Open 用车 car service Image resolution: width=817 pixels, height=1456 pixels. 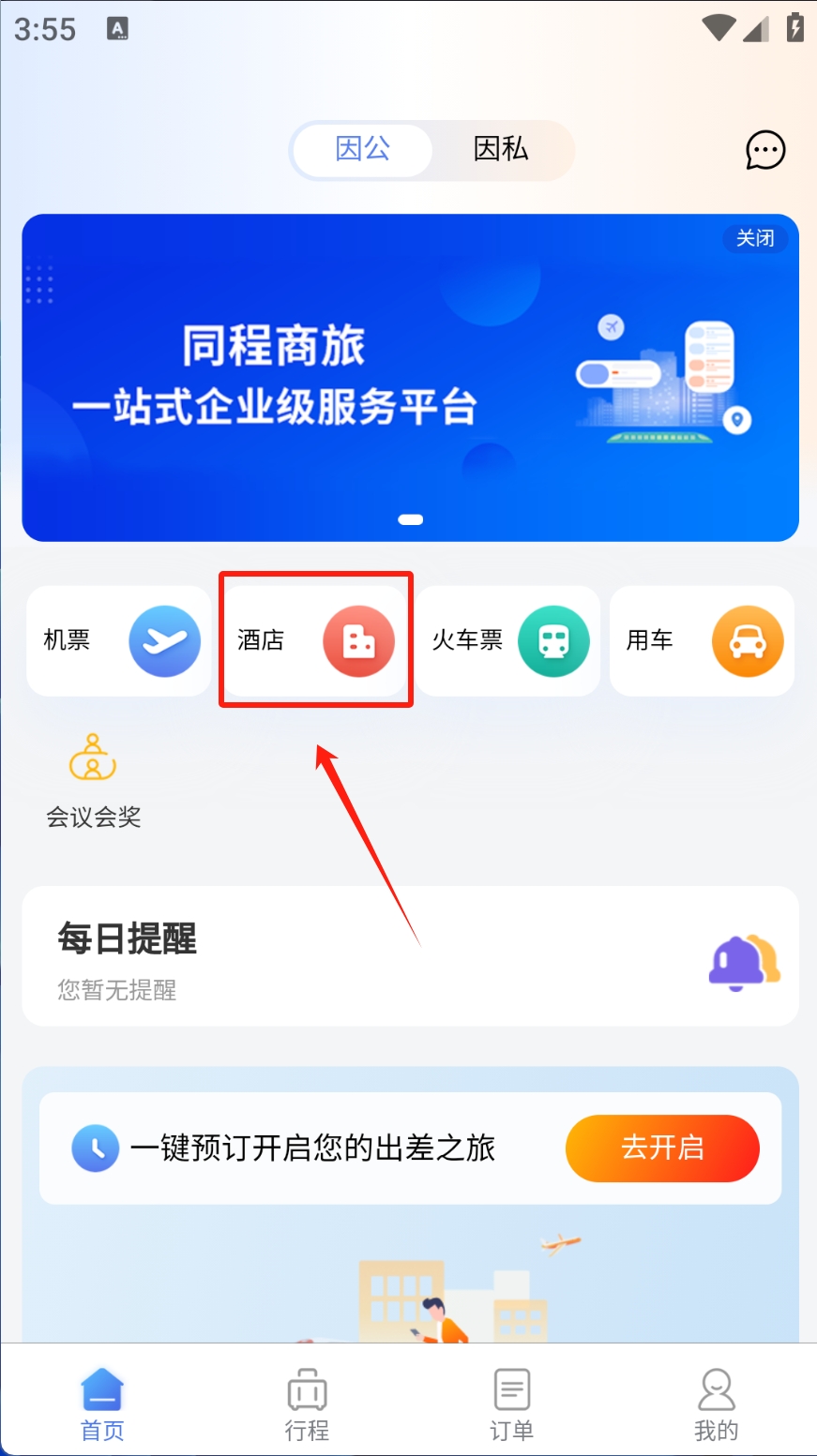click(x=702, y=641)
